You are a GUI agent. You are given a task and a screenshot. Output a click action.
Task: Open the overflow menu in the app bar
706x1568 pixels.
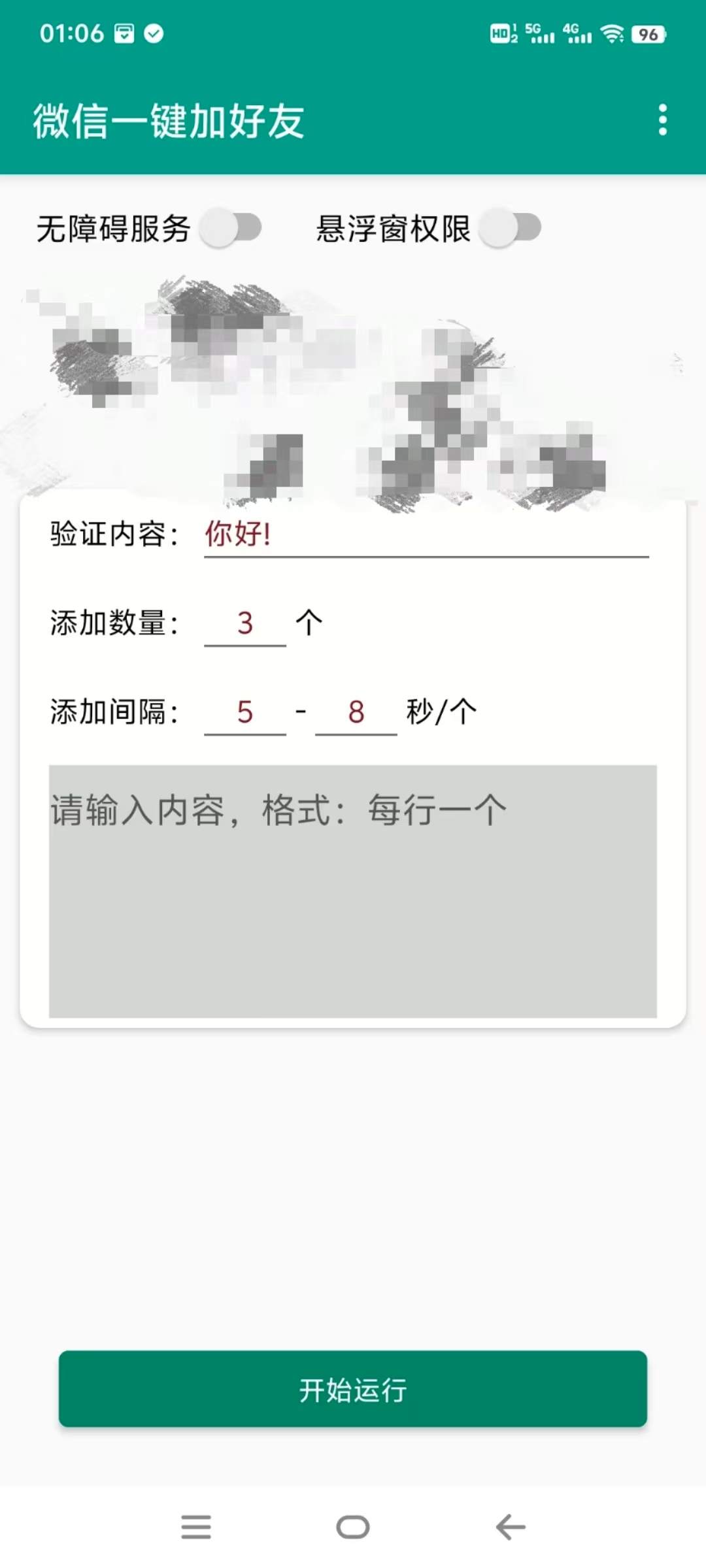pos(663,120)
